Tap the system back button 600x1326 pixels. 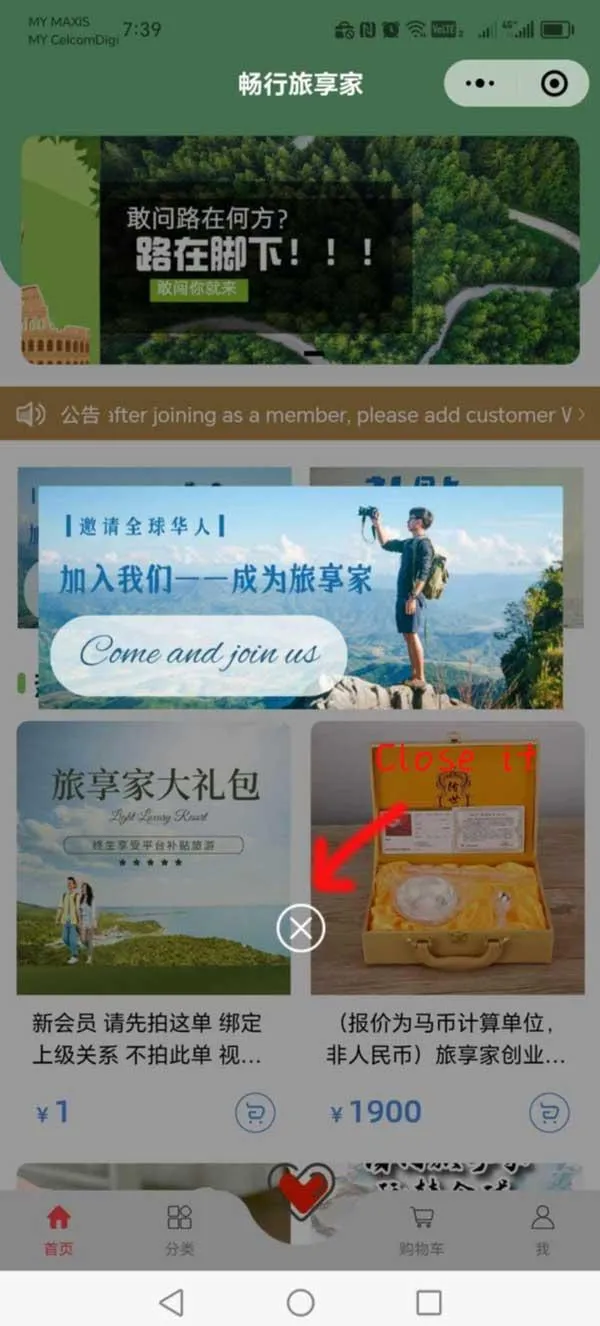[x=172, y=1301]
